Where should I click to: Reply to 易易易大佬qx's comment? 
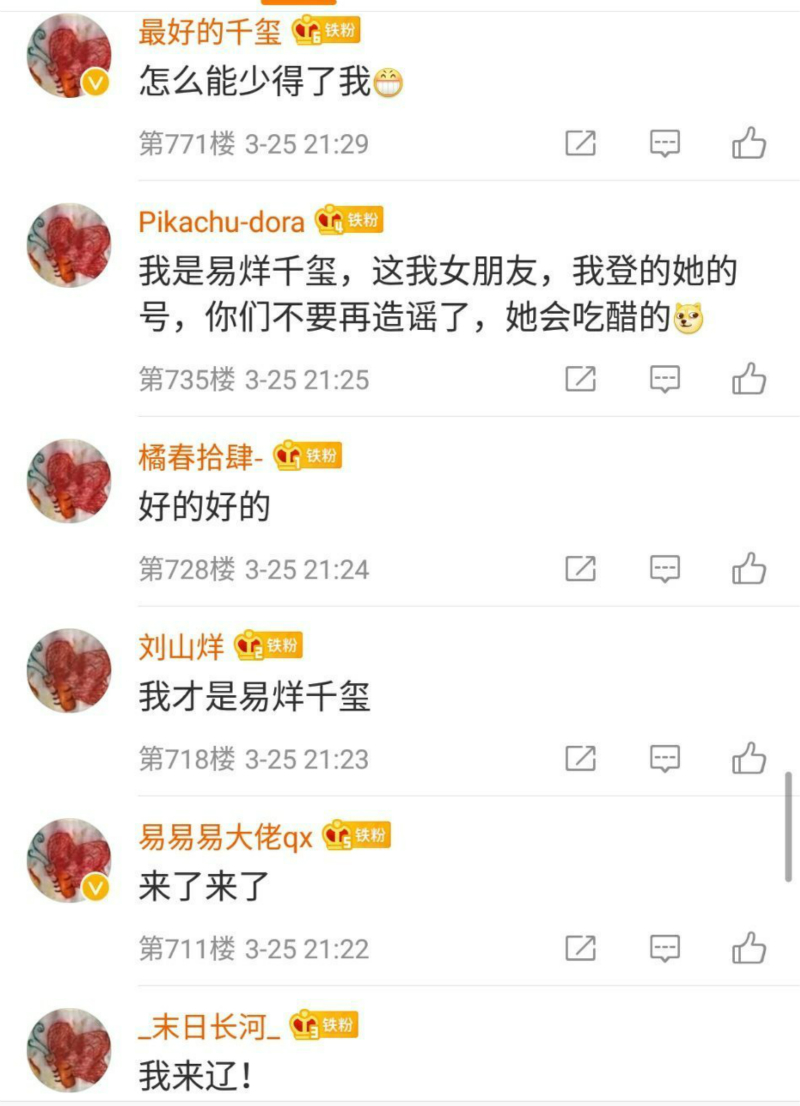(x=665, y=948)
